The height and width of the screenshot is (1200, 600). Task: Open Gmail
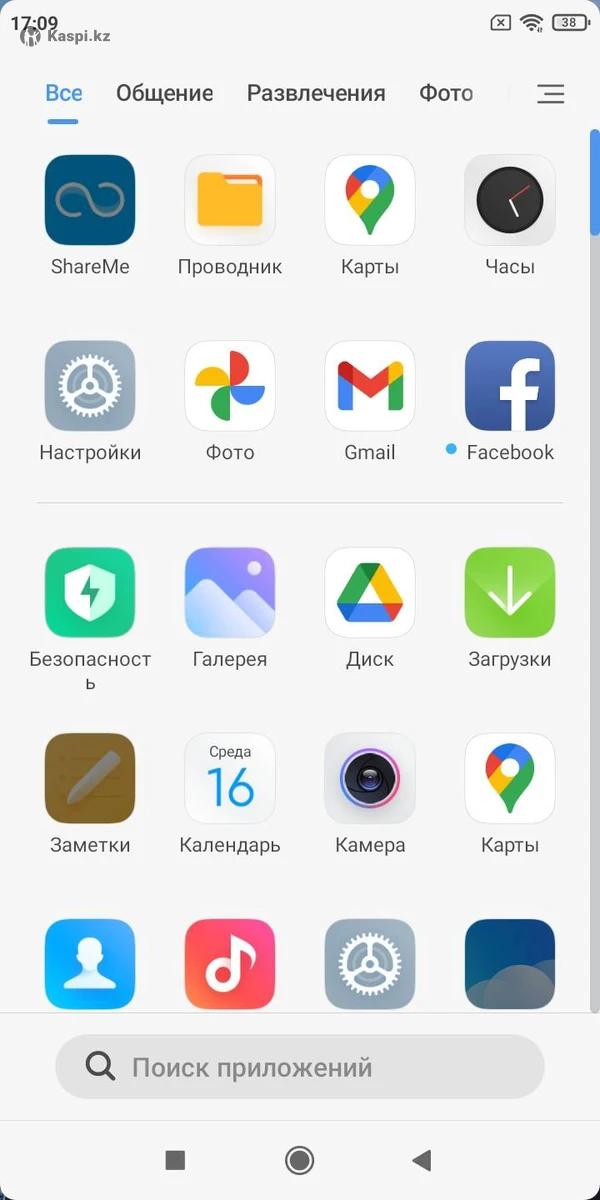[x=370, y=386]
